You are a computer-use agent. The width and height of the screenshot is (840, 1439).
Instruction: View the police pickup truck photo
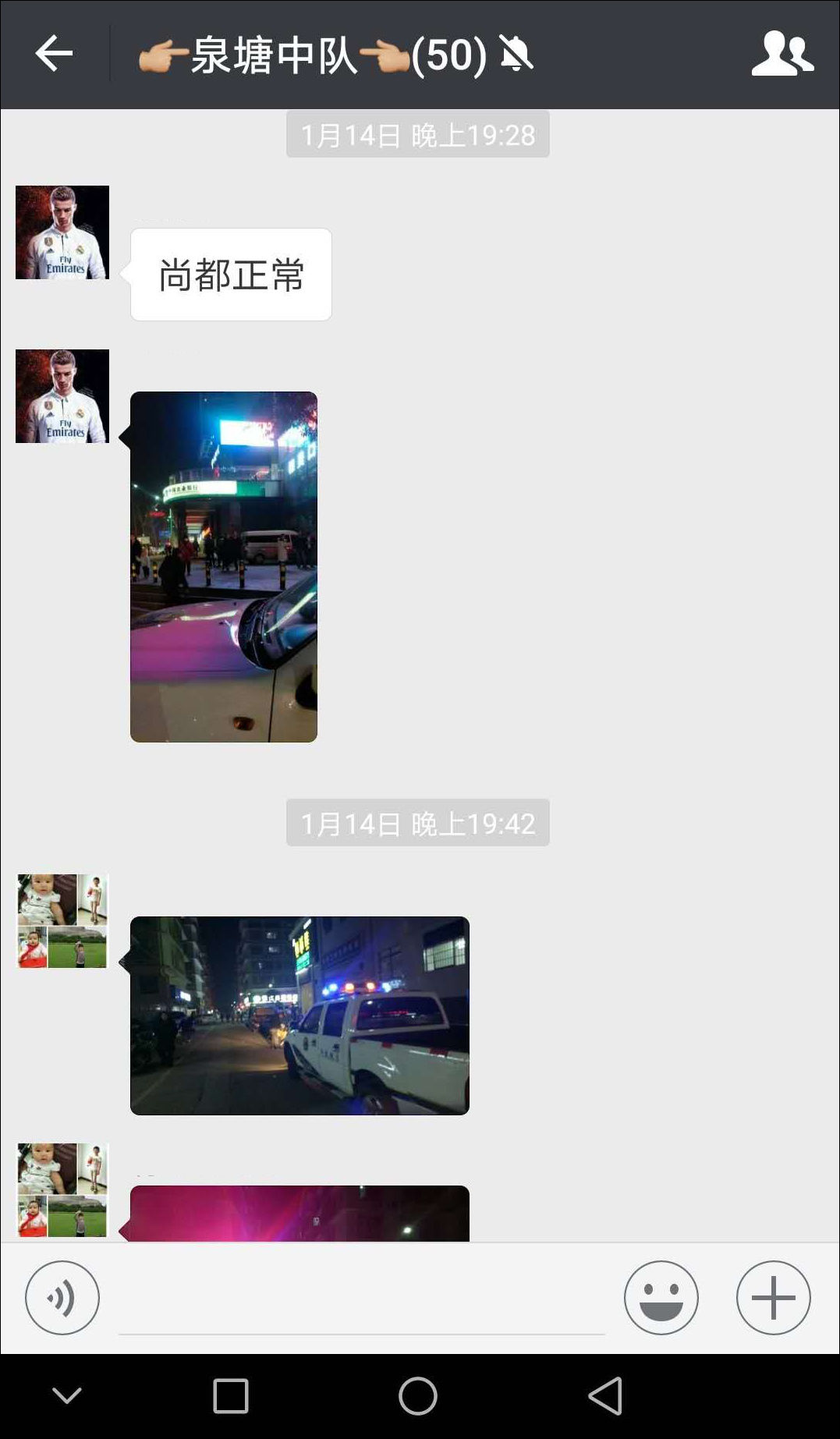click(299, 1015)
